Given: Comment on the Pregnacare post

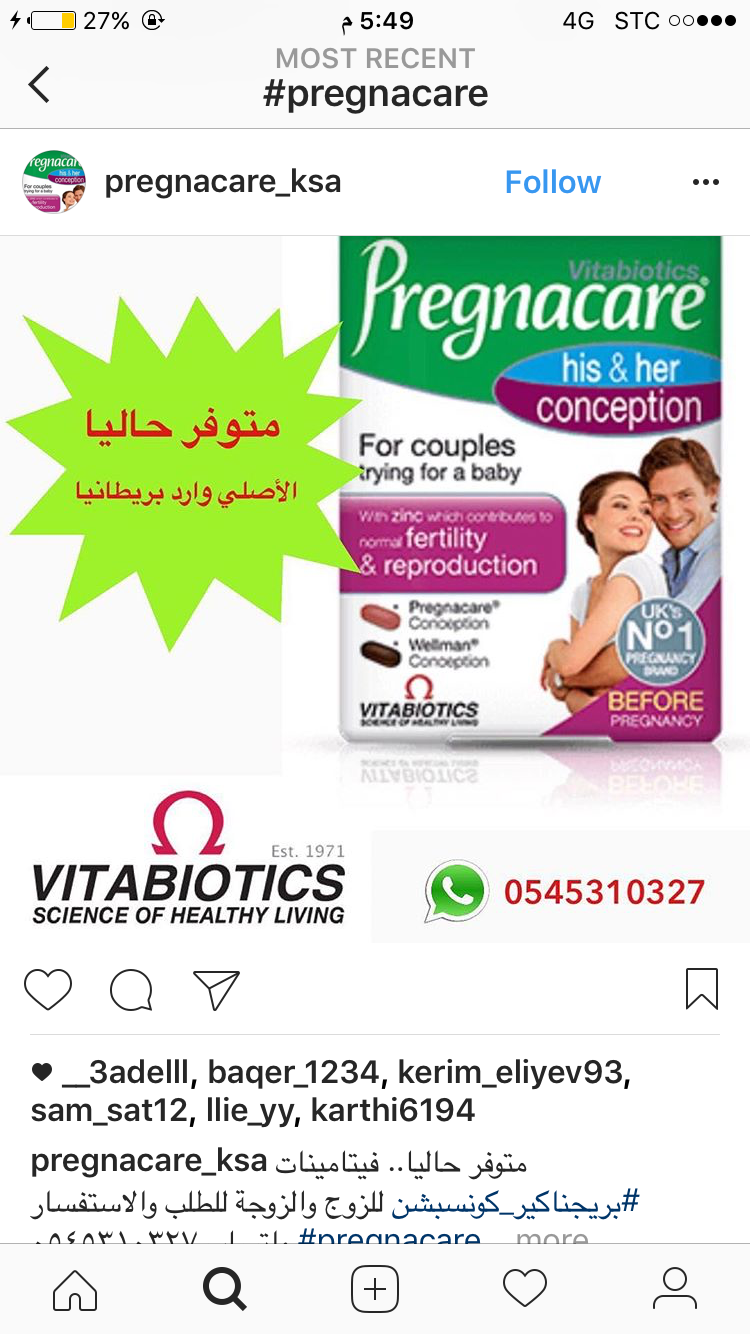Looking at the screenshot, I should (x=131, y=990).
